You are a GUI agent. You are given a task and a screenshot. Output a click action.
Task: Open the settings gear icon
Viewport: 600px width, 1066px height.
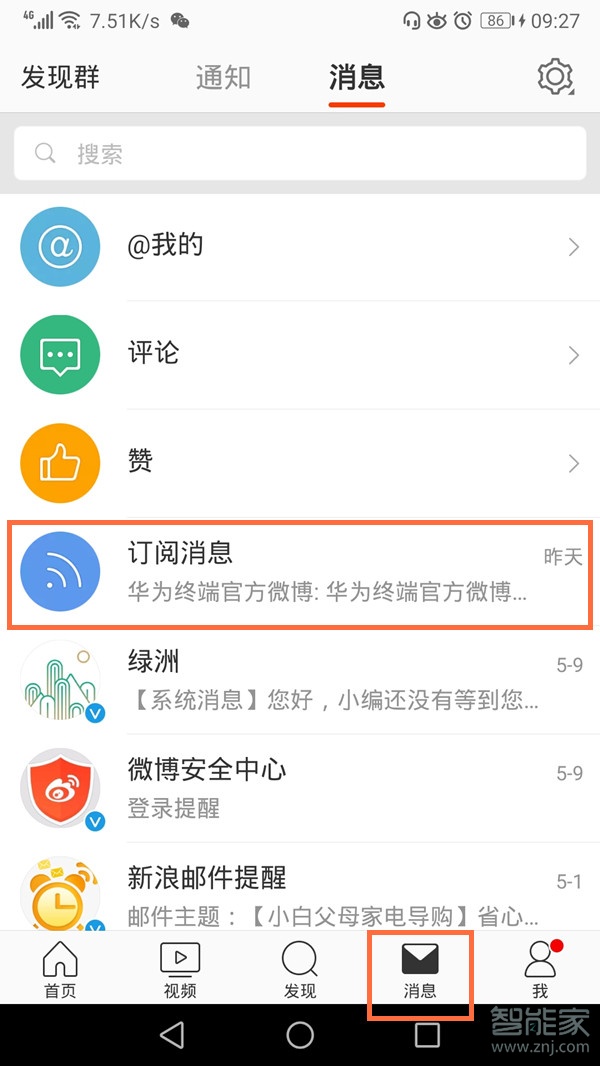point(554,78)
